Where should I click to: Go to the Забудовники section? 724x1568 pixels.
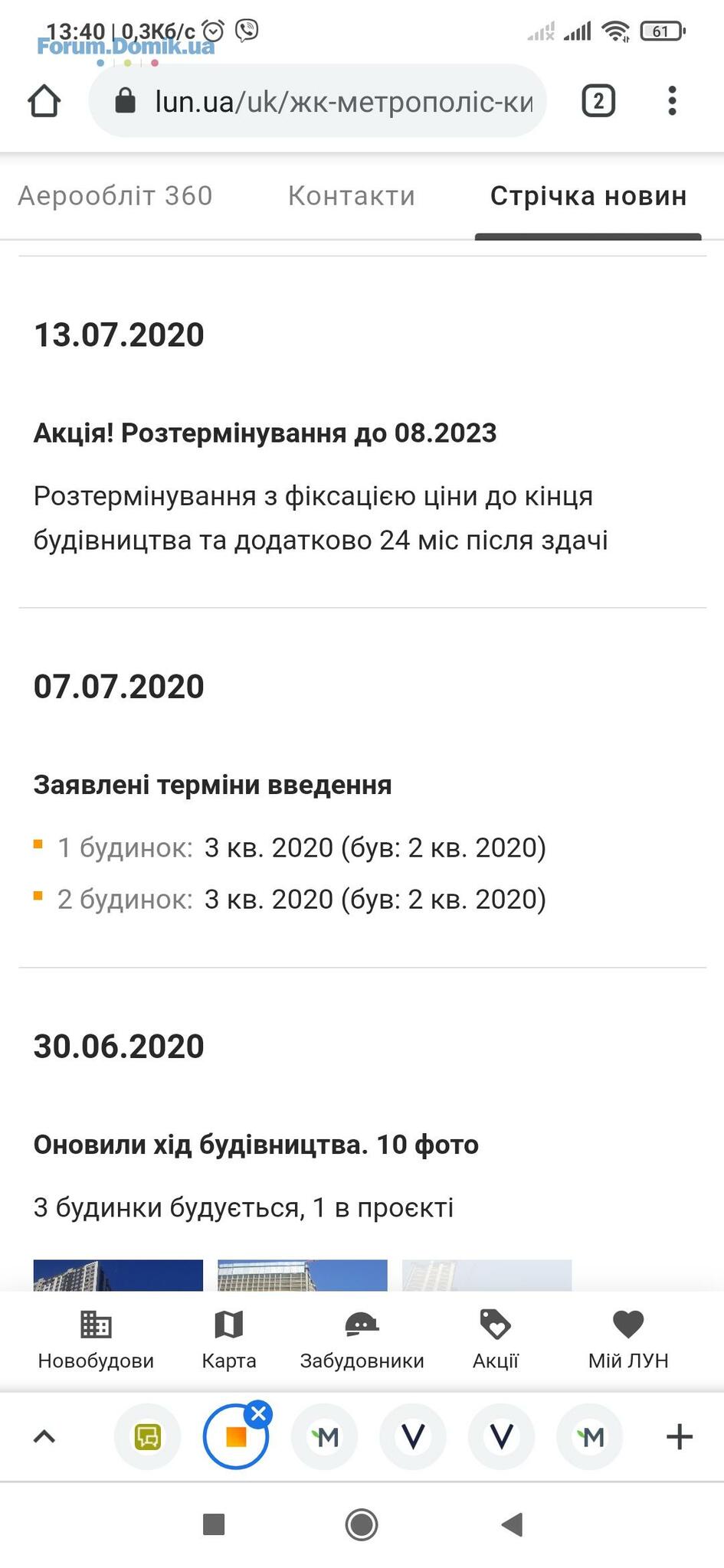tap(362, 1340)
